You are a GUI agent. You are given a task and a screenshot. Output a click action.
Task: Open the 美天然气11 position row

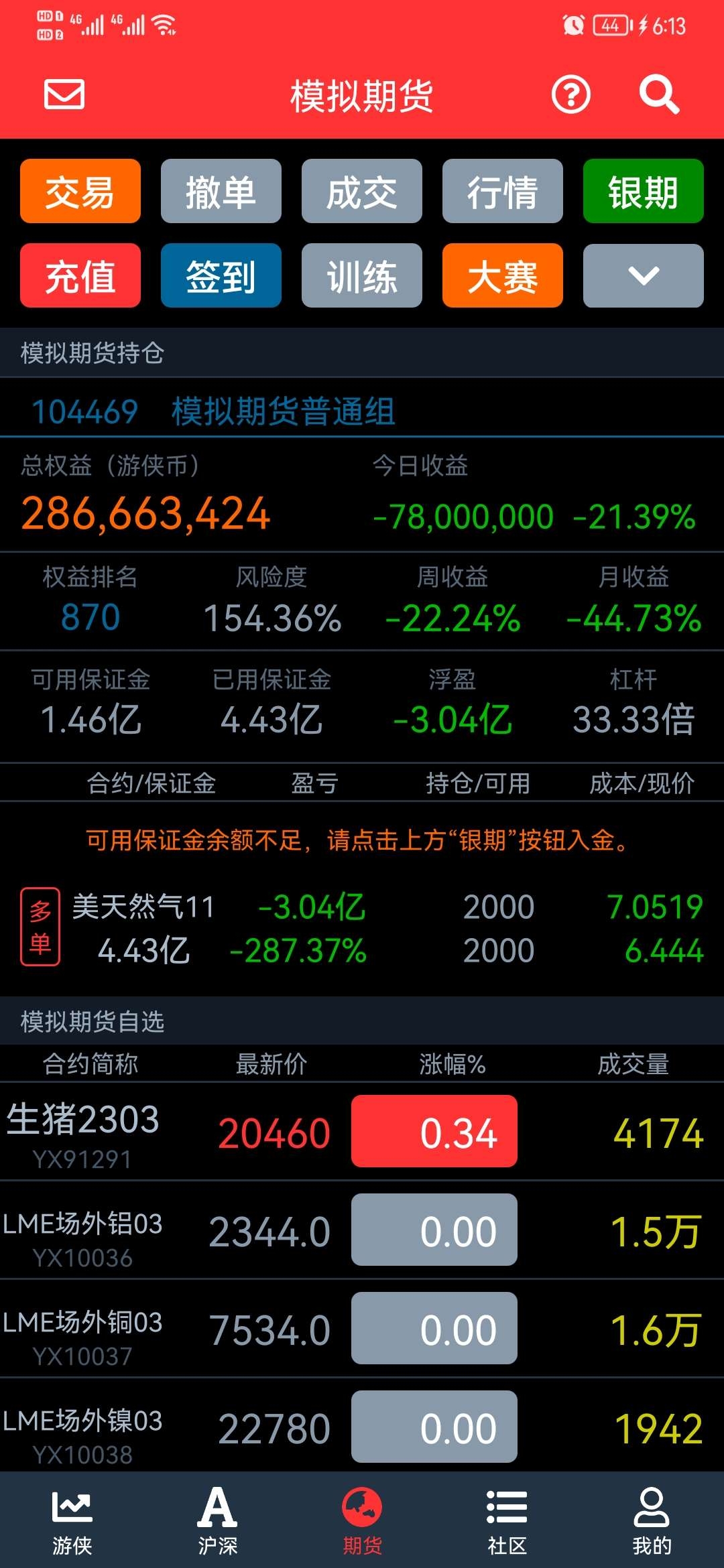click(362, 928)
